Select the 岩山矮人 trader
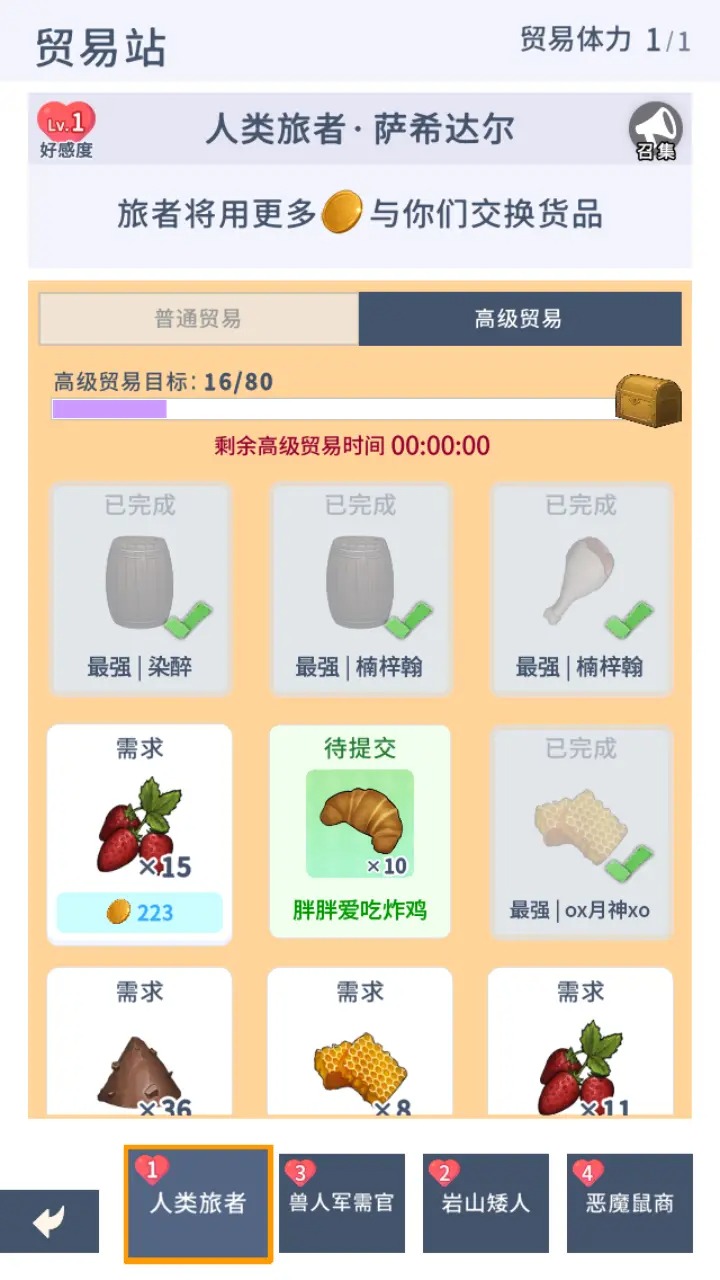Viewport: 720px width, 1280px height. click(485, 1200)
